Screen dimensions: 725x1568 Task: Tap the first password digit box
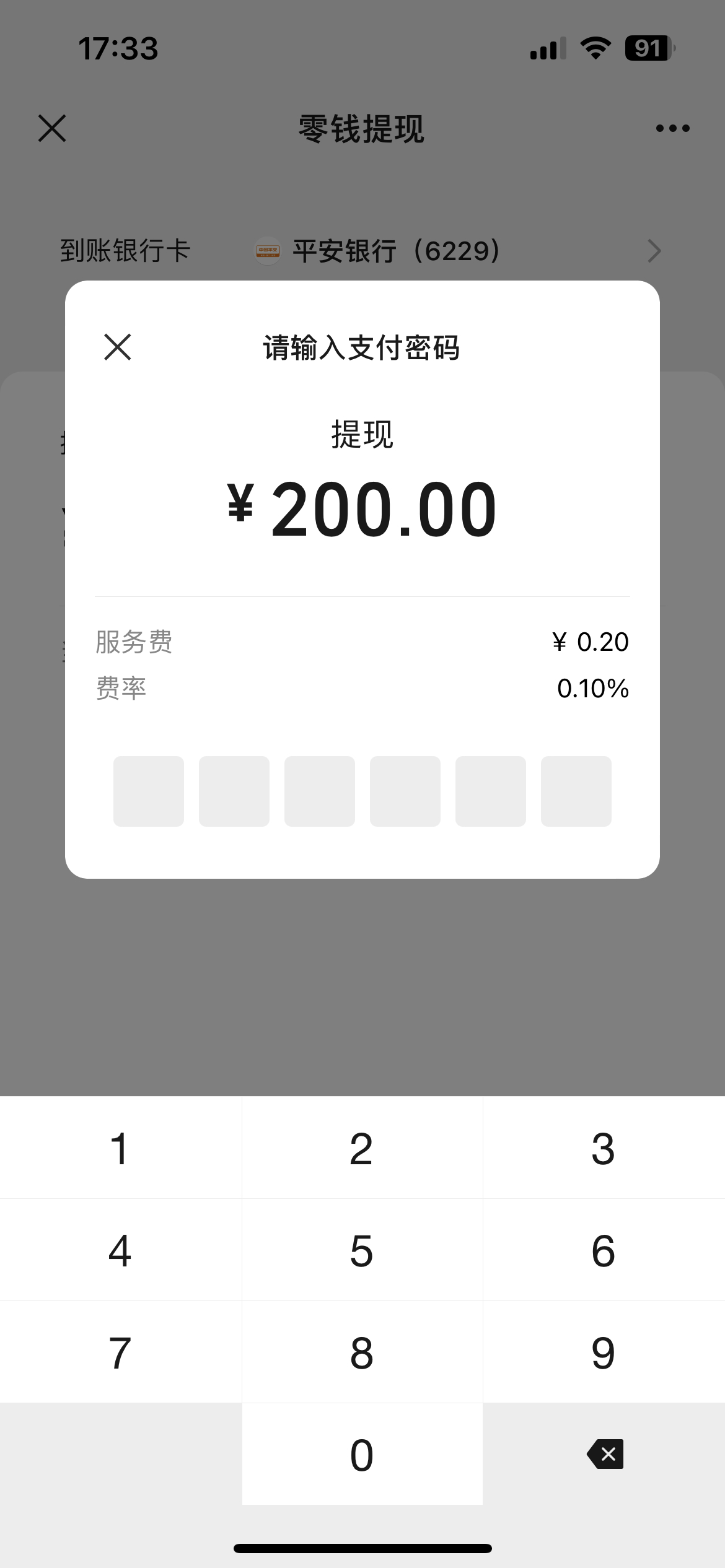pyautogui.click(x=149, y=791)
